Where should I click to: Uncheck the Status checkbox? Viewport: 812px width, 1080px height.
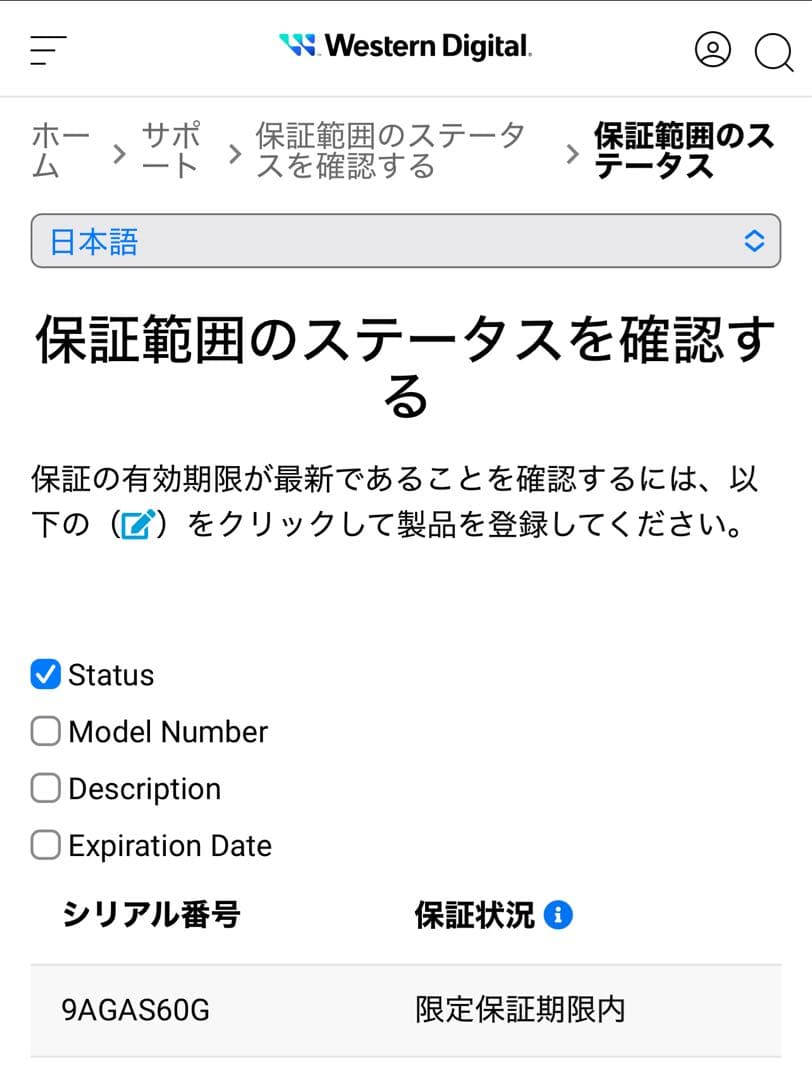pyautogui.click(x=44, y=674)
